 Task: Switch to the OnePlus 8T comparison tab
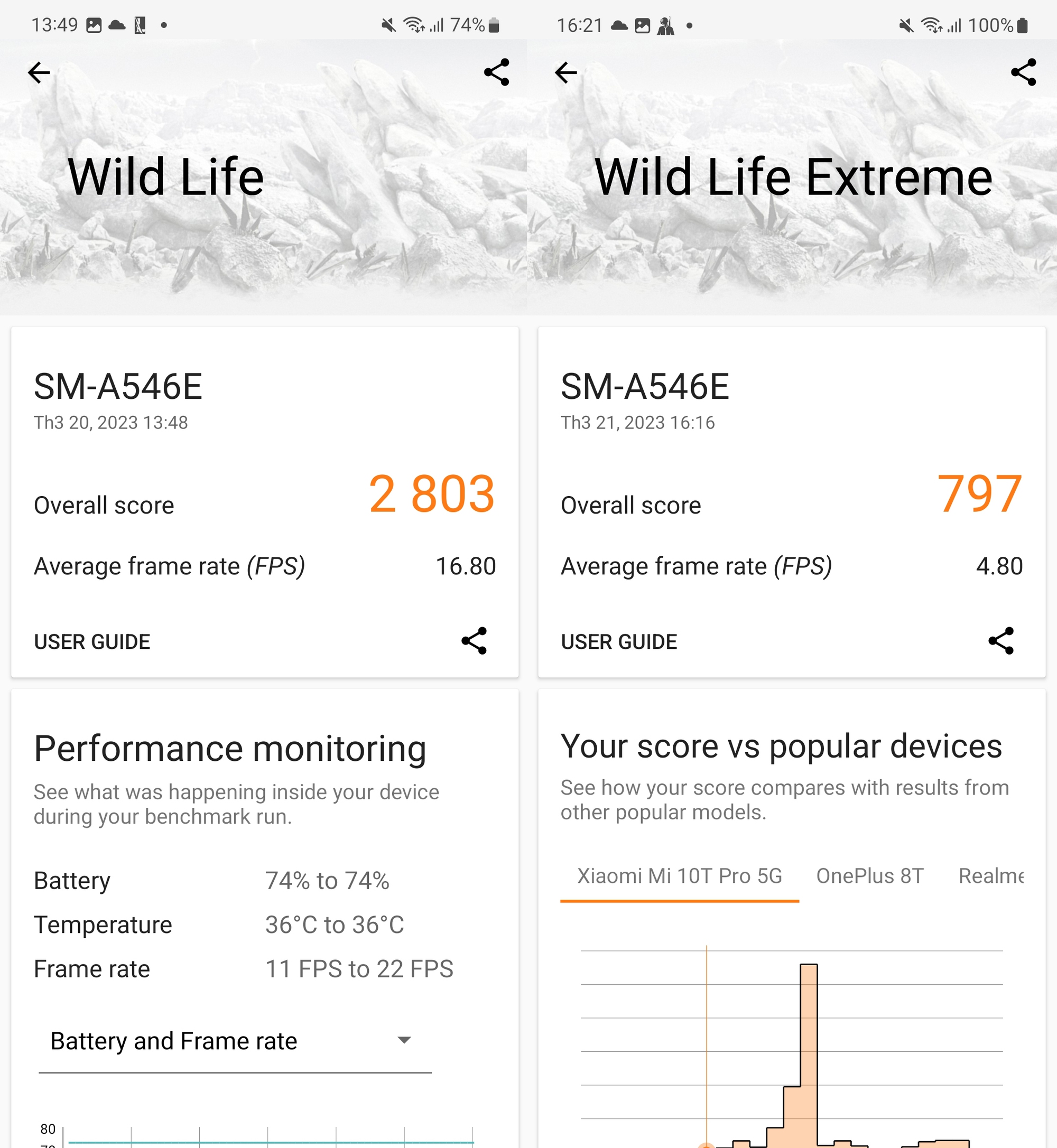click(x=870, y=876)
